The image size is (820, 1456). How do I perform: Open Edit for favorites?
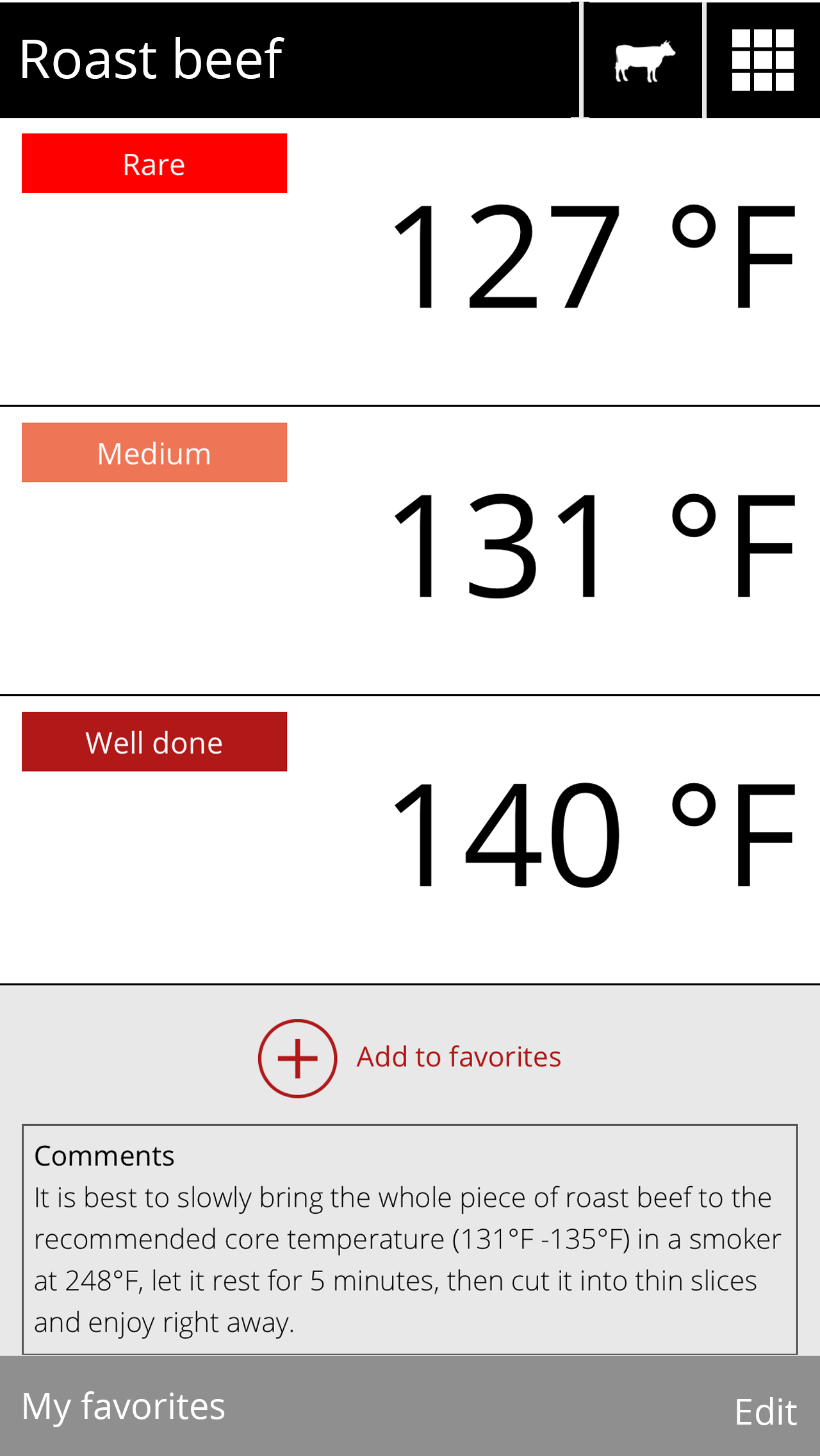766,1410
